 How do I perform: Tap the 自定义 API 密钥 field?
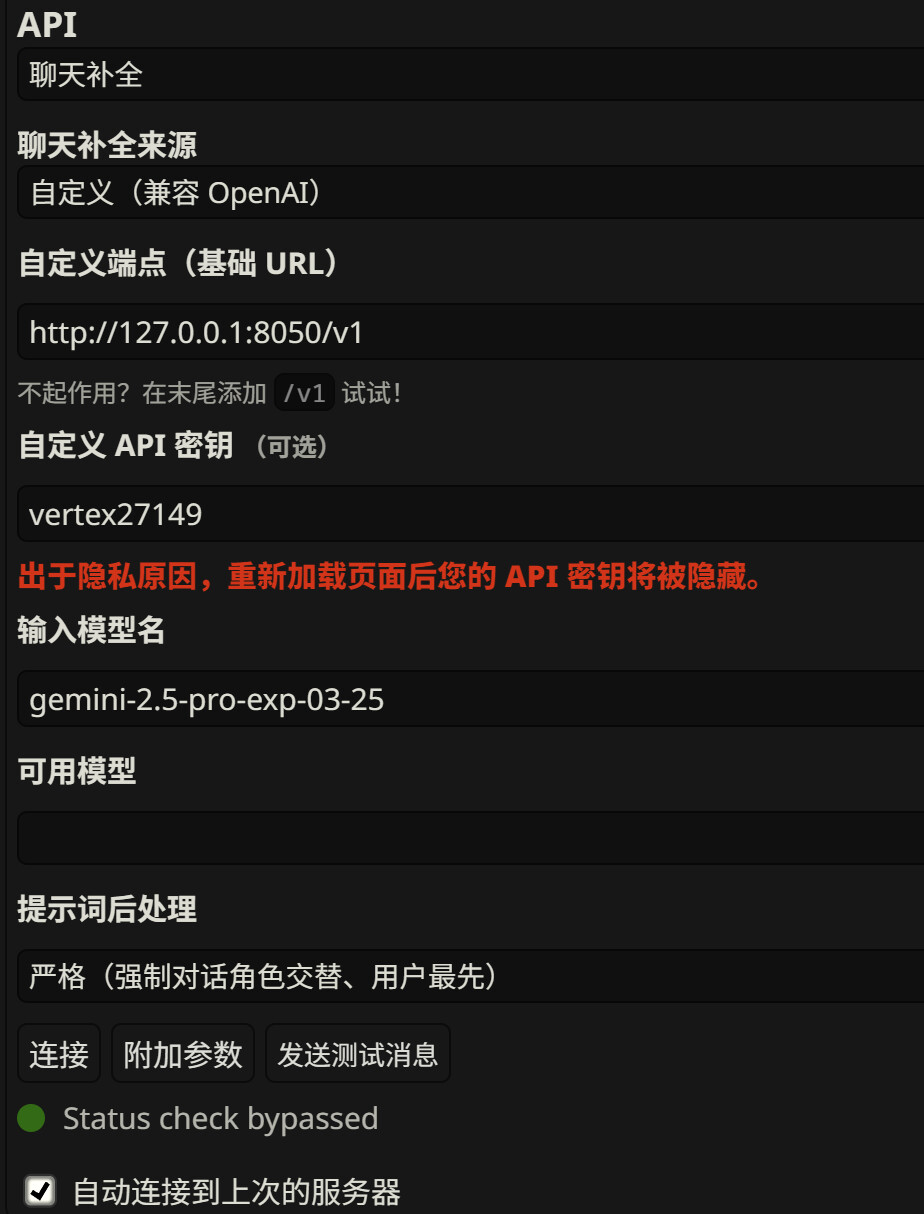pyautogui.click(x=470, y=514)
